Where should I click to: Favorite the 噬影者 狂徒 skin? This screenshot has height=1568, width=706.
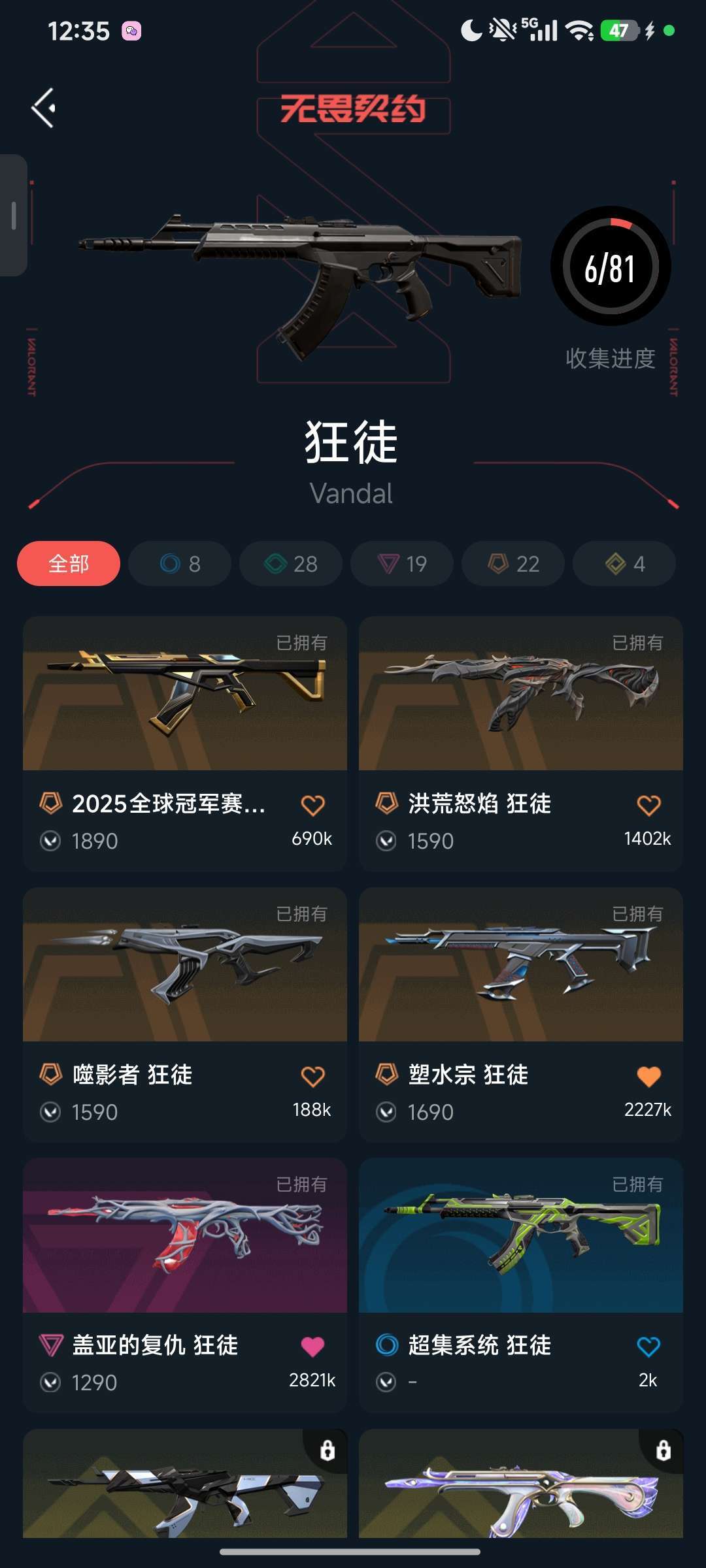coord(314,1075)
